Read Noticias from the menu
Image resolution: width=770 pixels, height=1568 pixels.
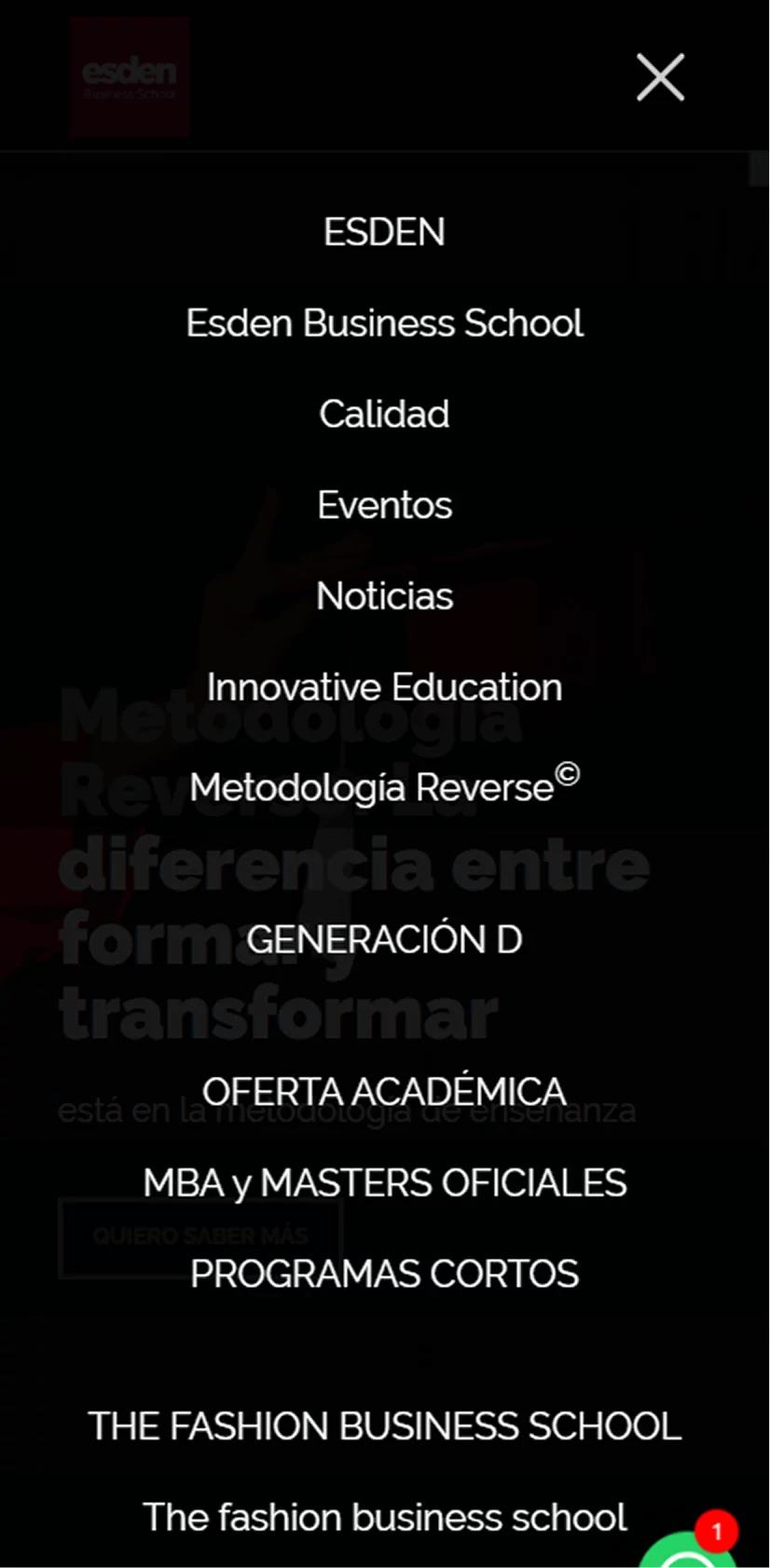click(384, 595)
